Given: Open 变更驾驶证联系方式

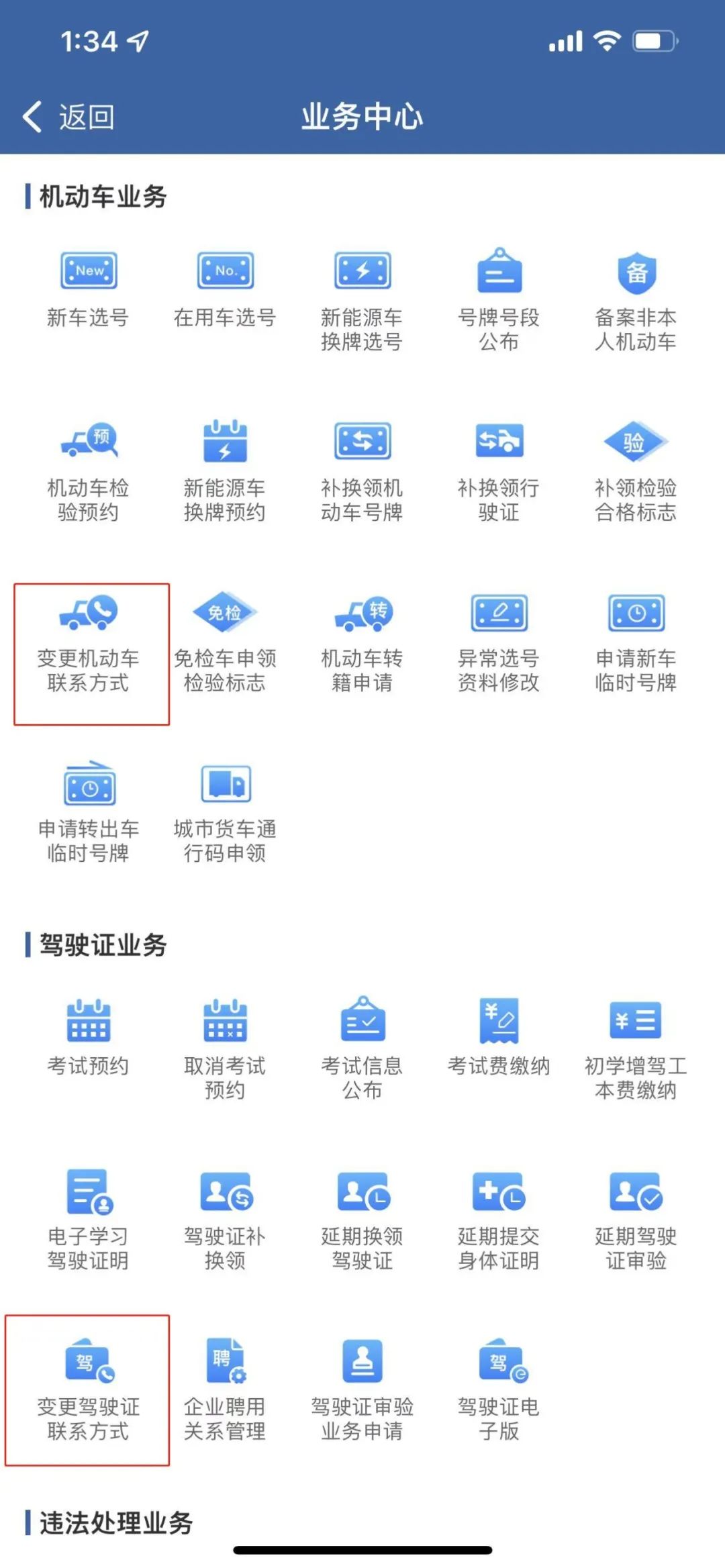Looking at the screenshot, I should pyautogui.click(x=89, y=1389).
